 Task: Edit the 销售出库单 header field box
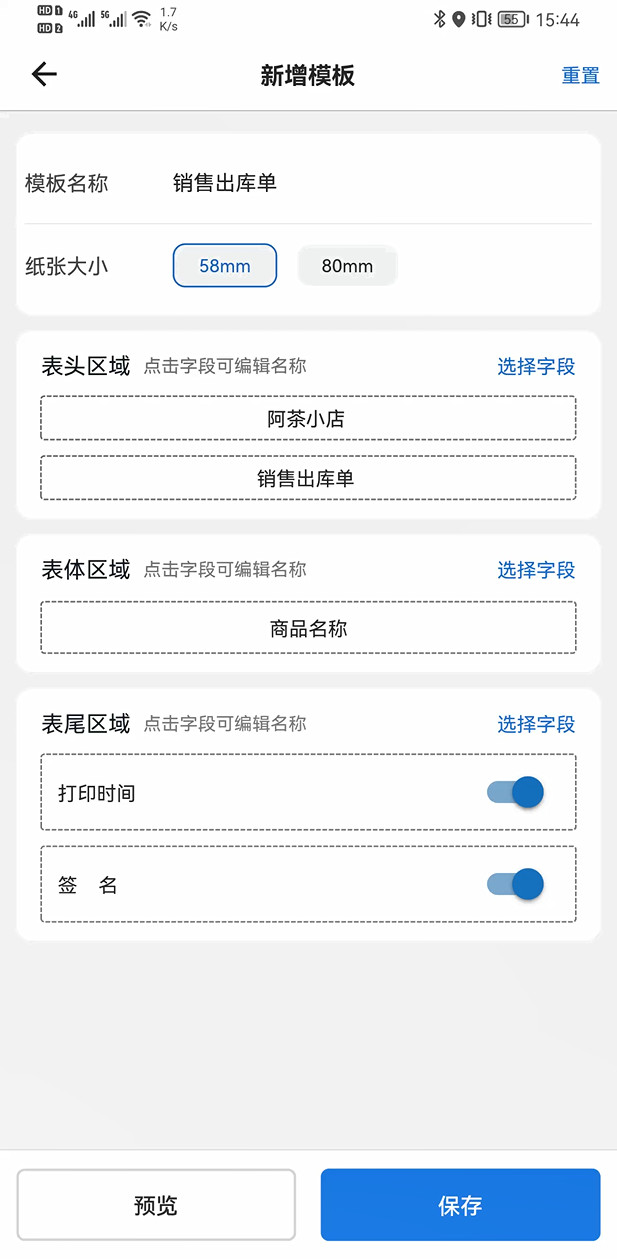(x=308, y=478)
